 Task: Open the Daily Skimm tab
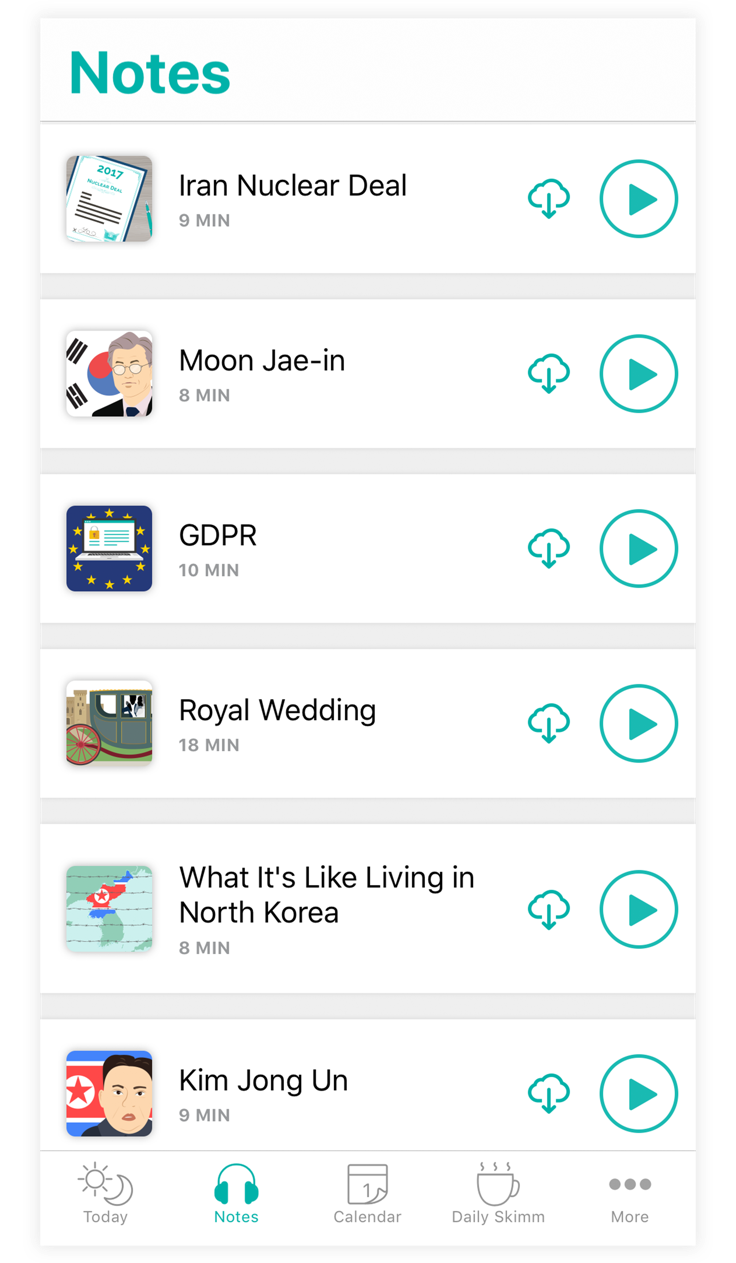point(498,1195)
